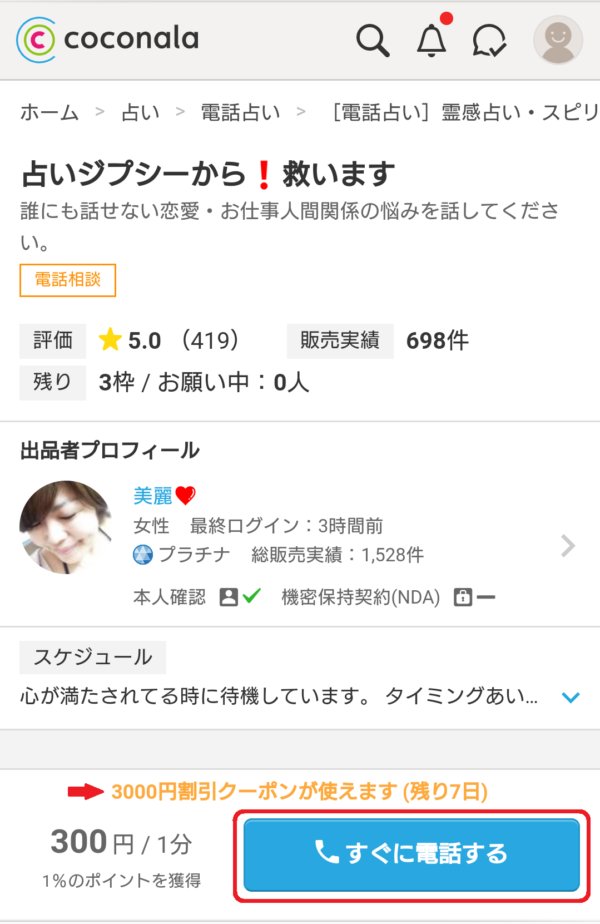Open the 電話占い breadcrumb category
Screen dimensions: 600x924
click(240, 112)
